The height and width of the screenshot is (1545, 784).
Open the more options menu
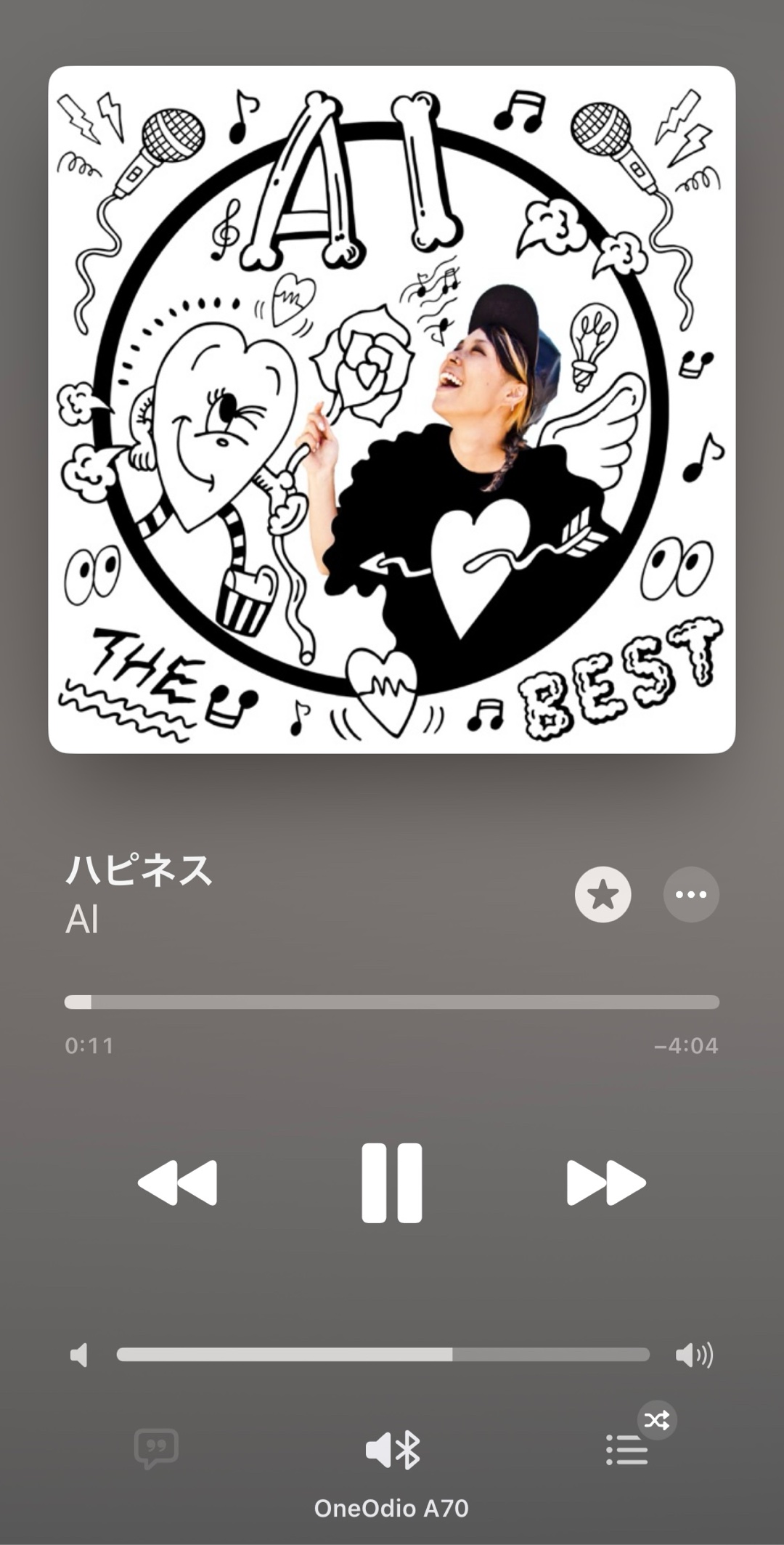click(691, 894)
